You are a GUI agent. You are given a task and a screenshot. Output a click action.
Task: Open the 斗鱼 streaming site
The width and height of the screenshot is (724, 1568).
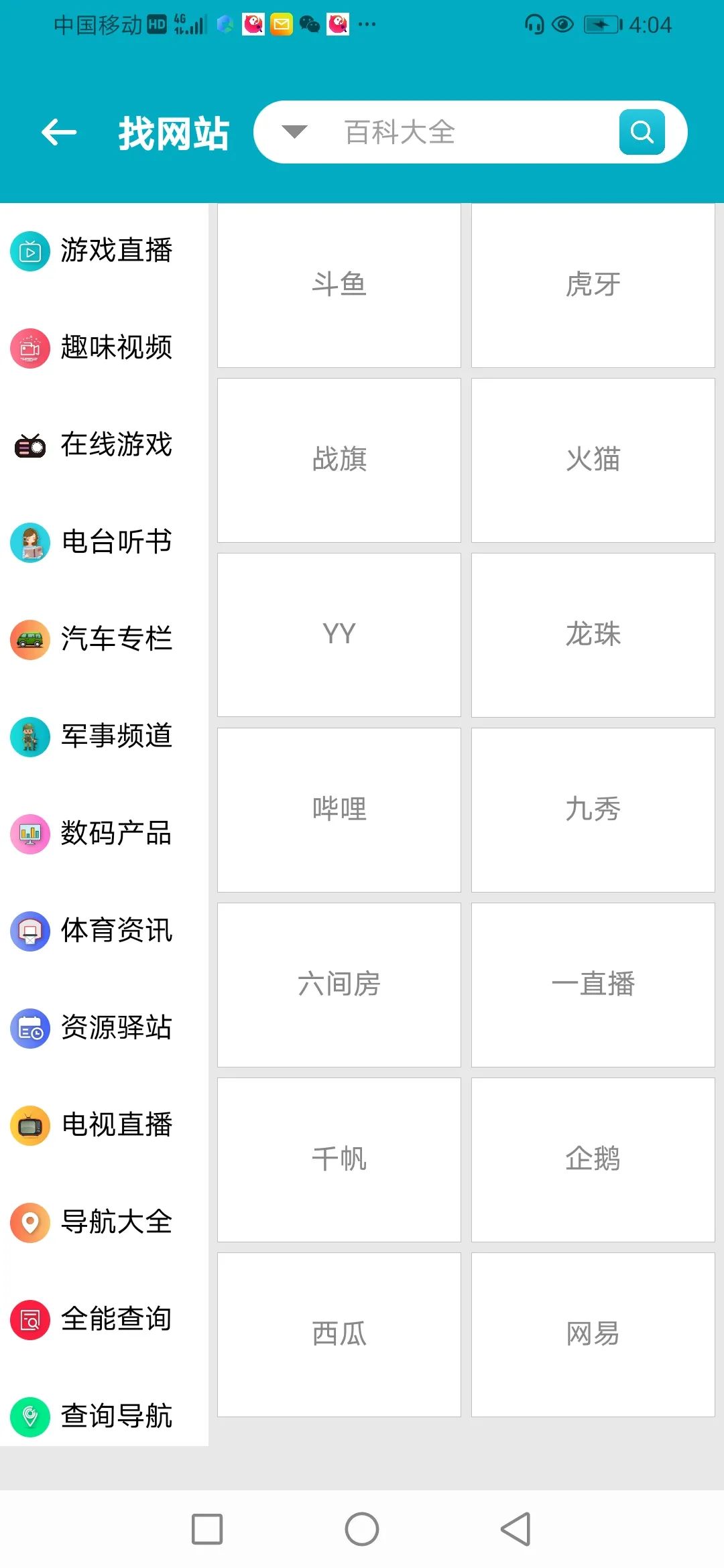click(339, 285)
